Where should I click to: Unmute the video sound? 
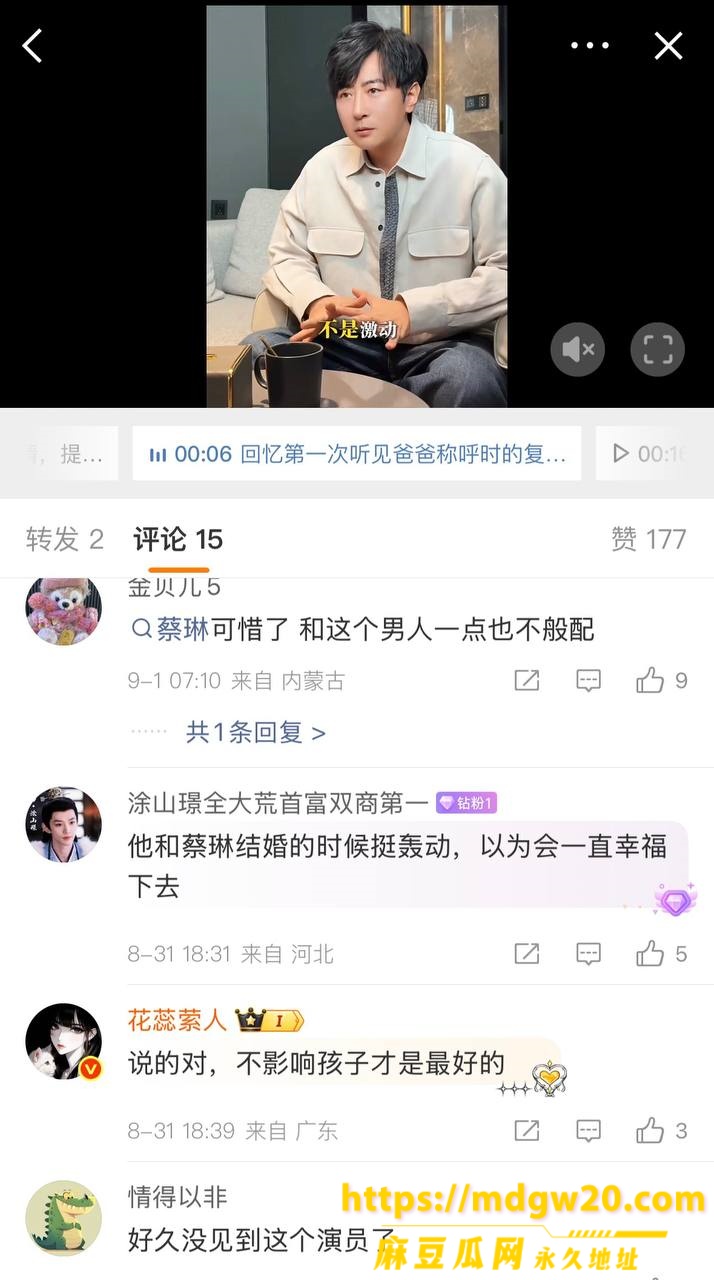click(578, 349)
